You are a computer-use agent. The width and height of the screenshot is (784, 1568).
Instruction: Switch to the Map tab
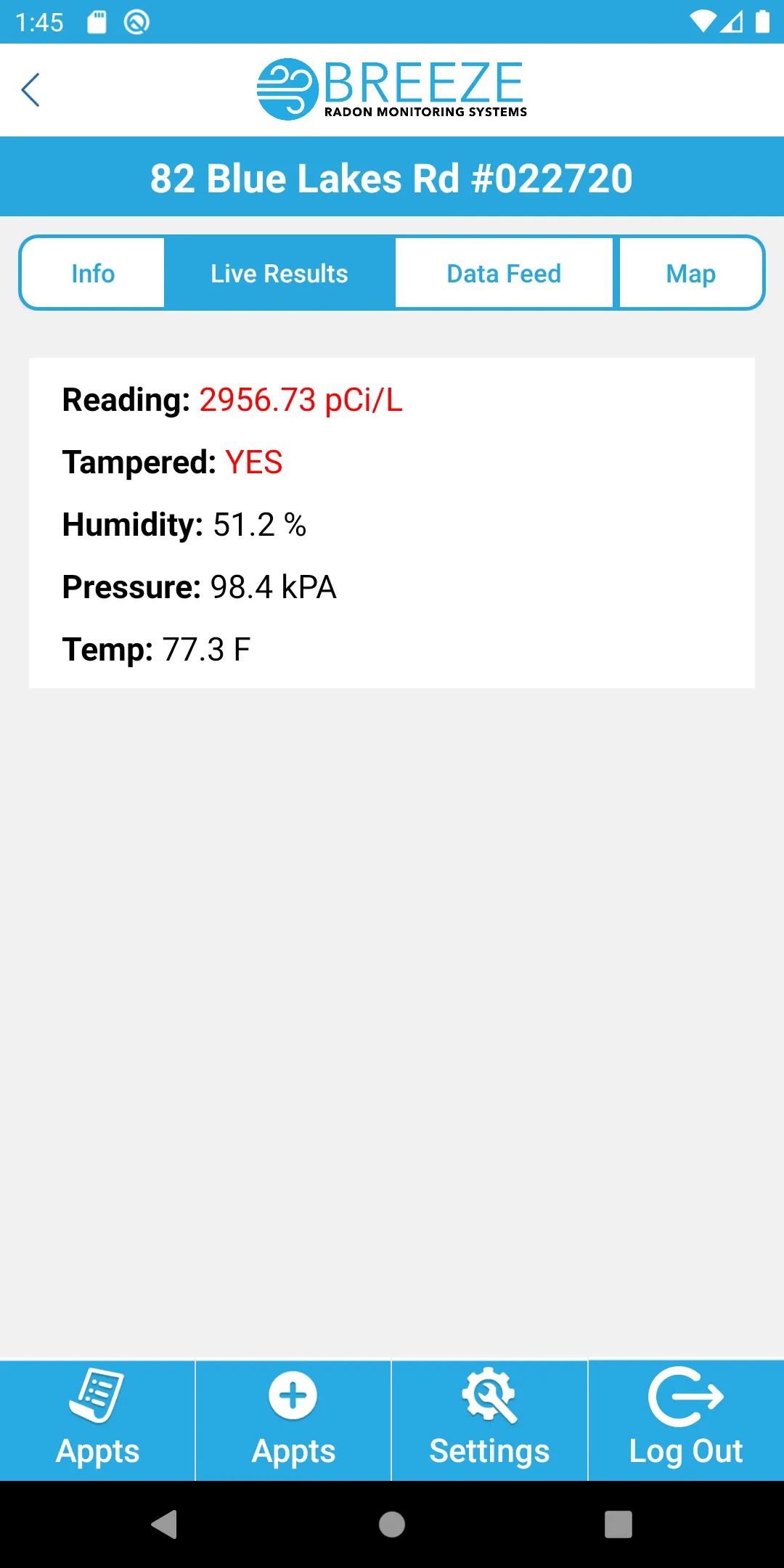point(690,273)
